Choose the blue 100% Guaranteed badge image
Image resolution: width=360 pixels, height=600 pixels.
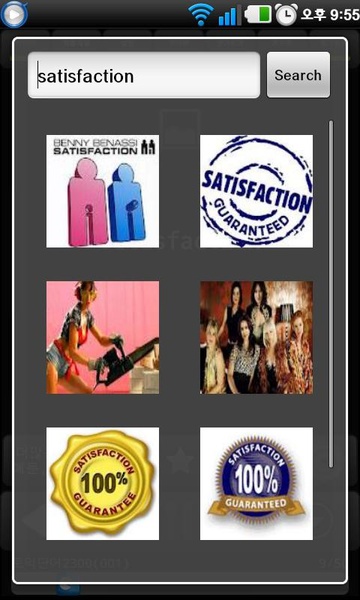(x=256, y=484)
